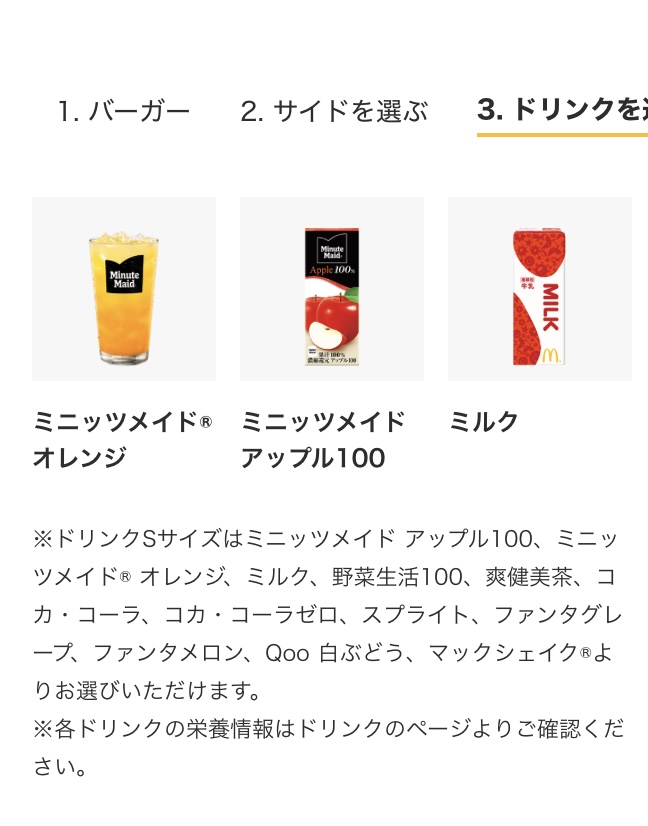
Task: Switch to the 2. サイドを選ぶ tab
Action: [x=334, y=111]
